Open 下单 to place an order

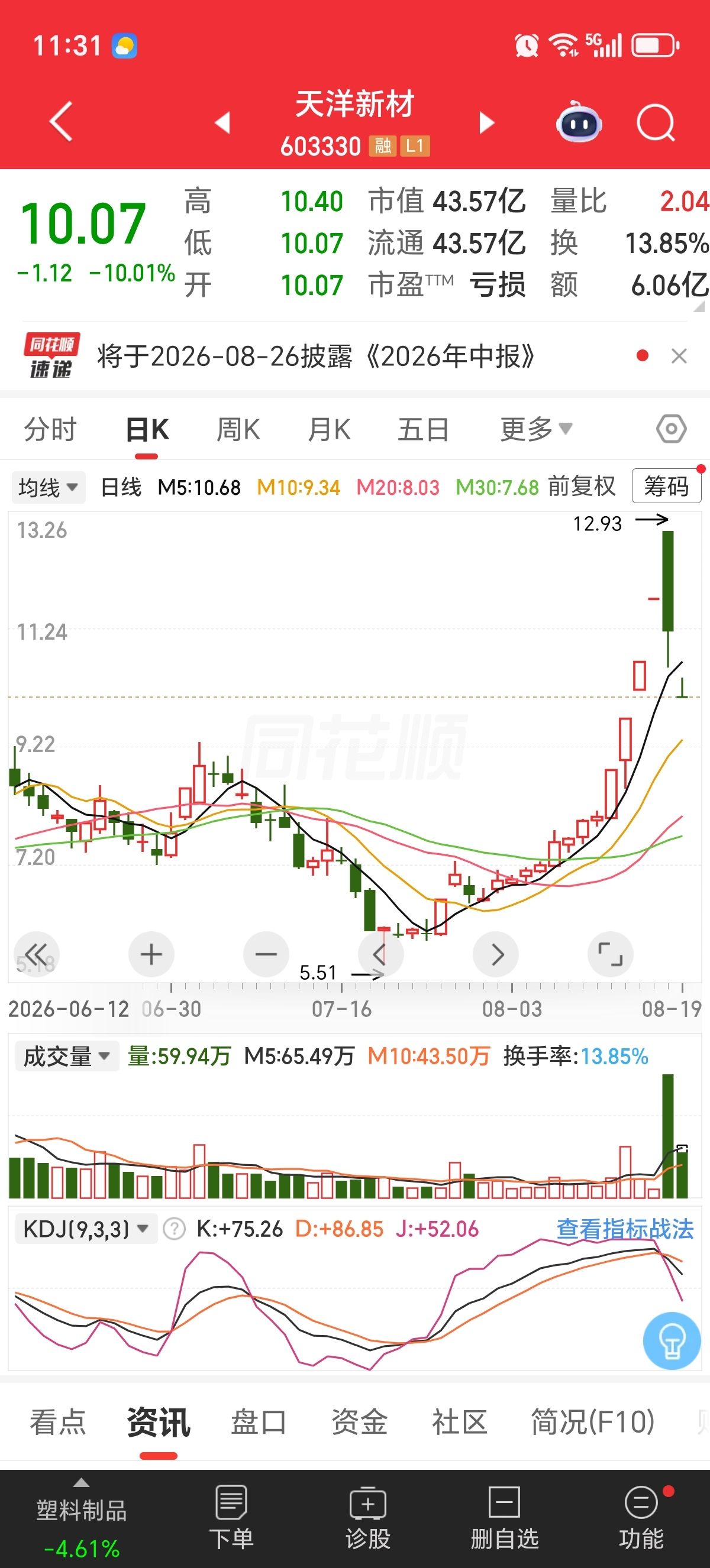231,1518
